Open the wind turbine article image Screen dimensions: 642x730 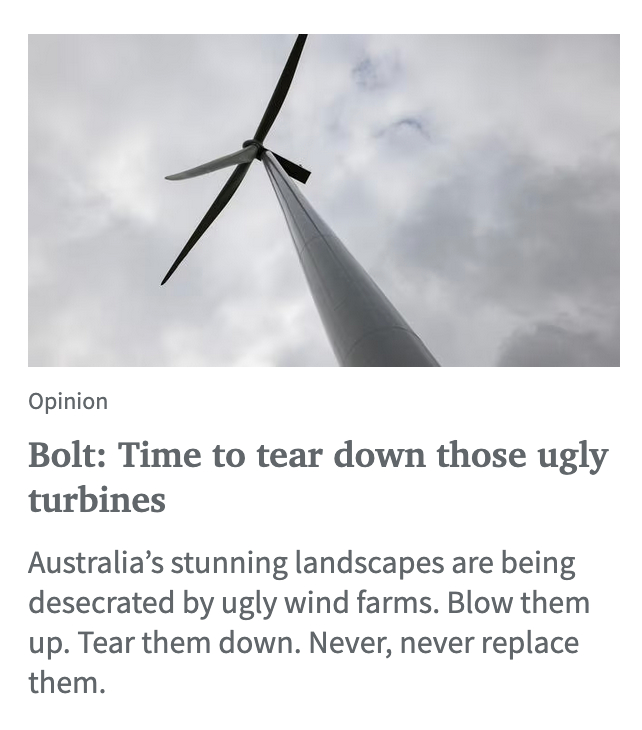click(x=323, y=200)
